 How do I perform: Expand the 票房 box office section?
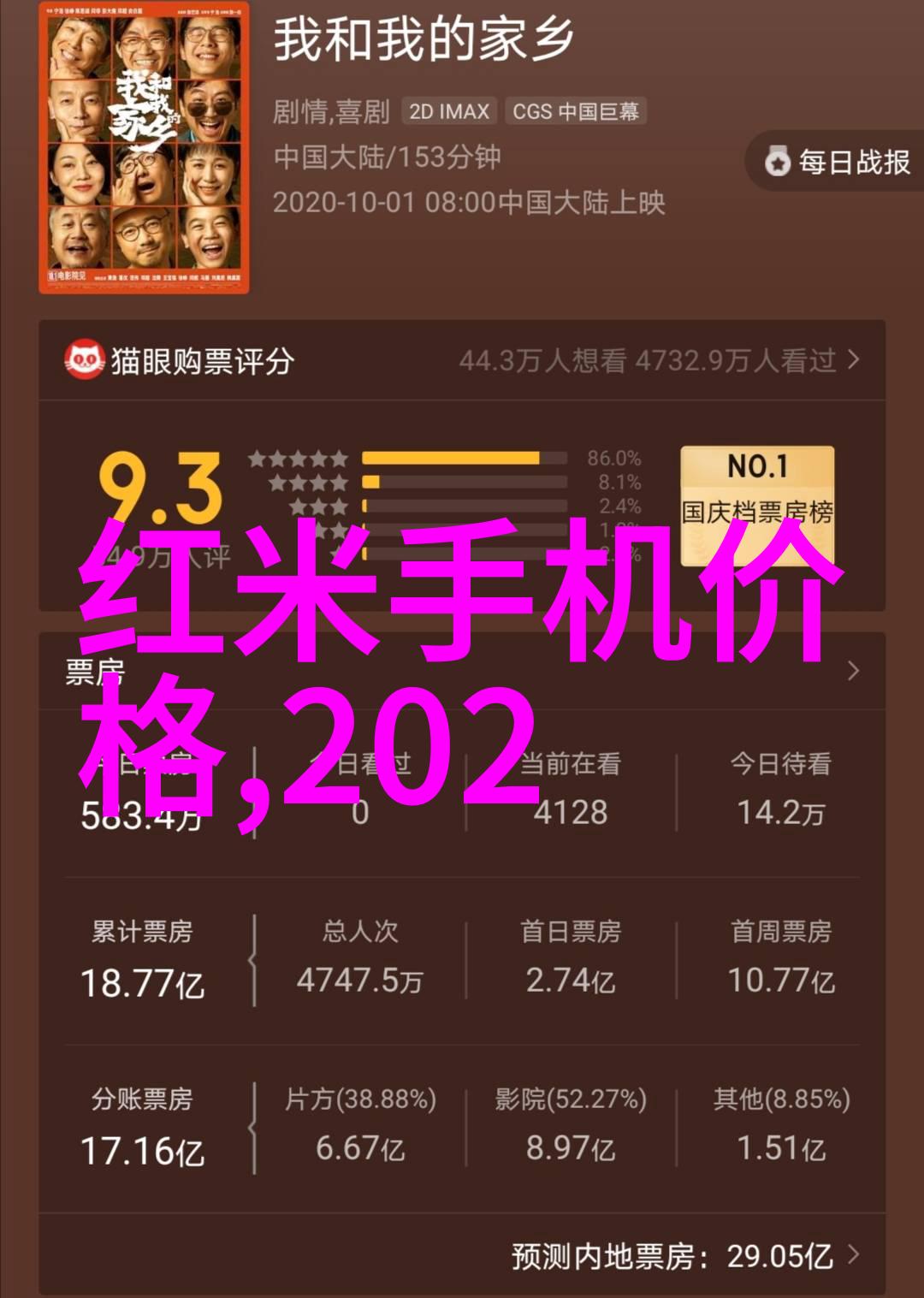tap(852, 672)
